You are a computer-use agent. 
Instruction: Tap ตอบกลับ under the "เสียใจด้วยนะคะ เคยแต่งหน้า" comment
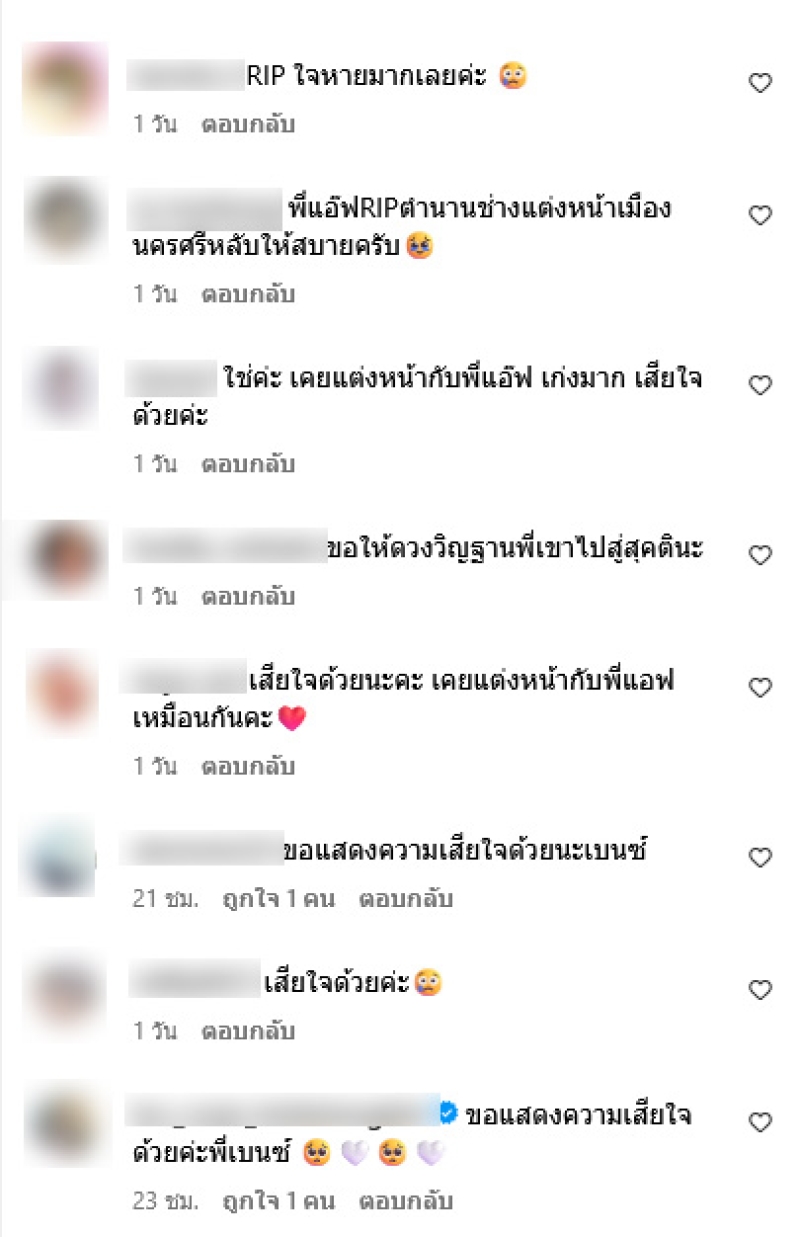click(248, 767)
